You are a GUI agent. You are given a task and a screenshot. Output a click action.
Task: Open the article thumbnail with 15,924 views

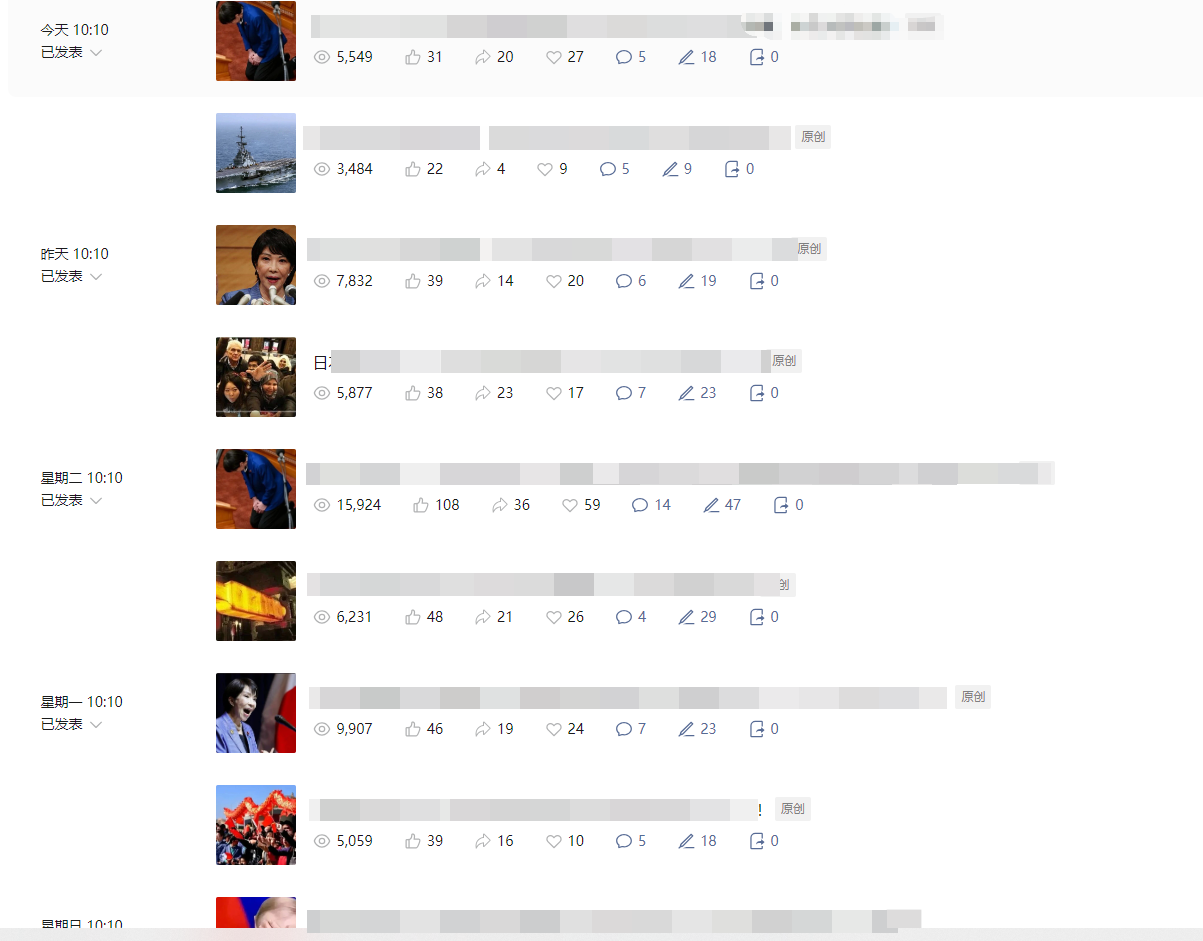point(256,489)
